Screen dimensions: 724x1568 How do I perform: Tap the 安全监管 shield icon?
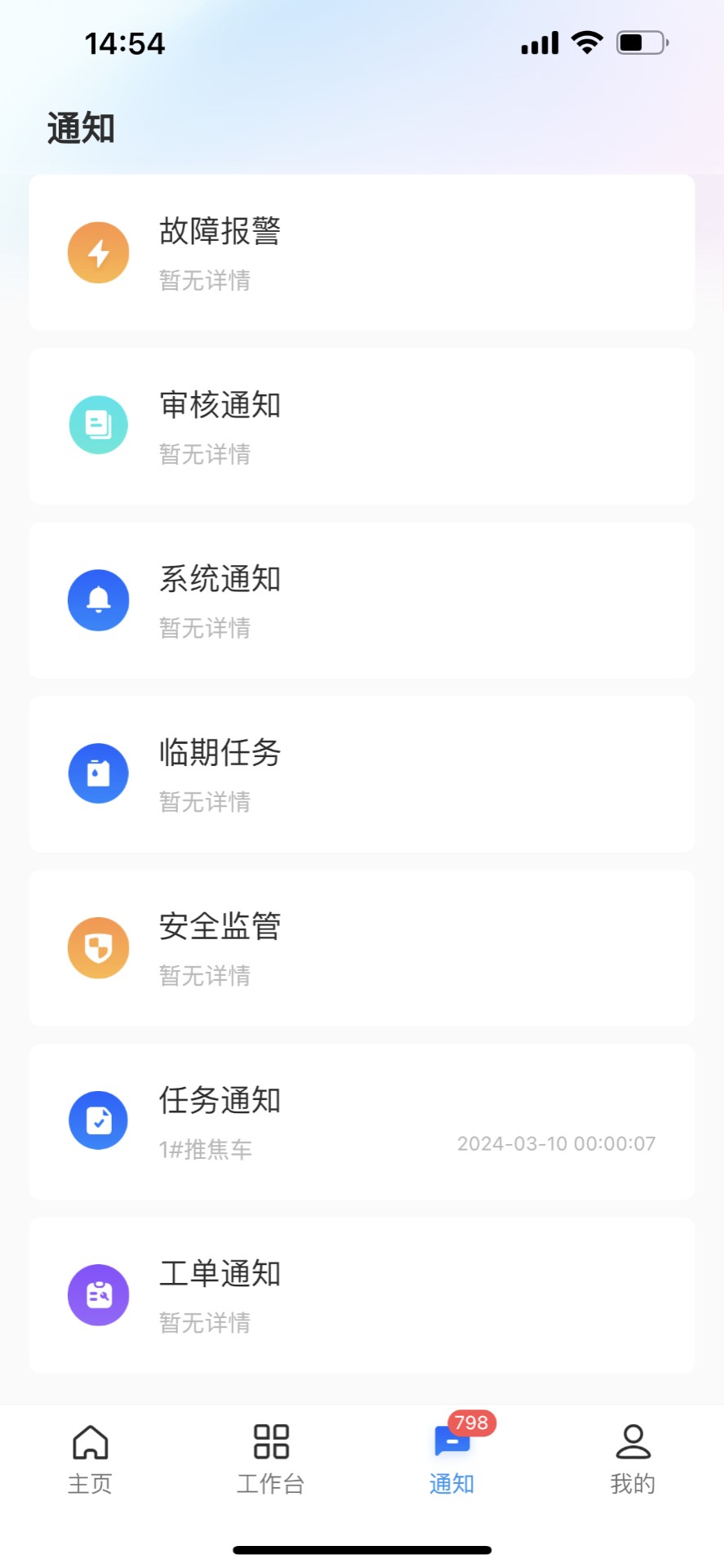[x=99, y=947]
